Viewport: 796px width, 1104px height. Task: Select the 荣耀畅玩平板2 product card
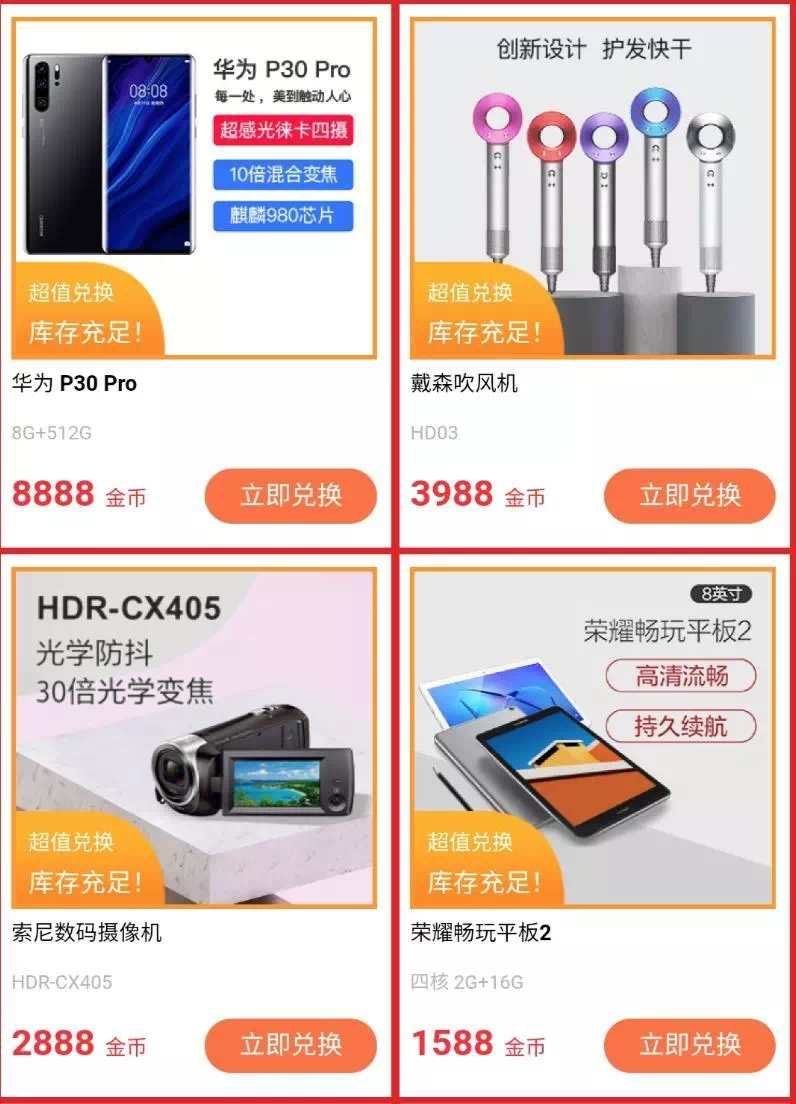pos(593,738)
